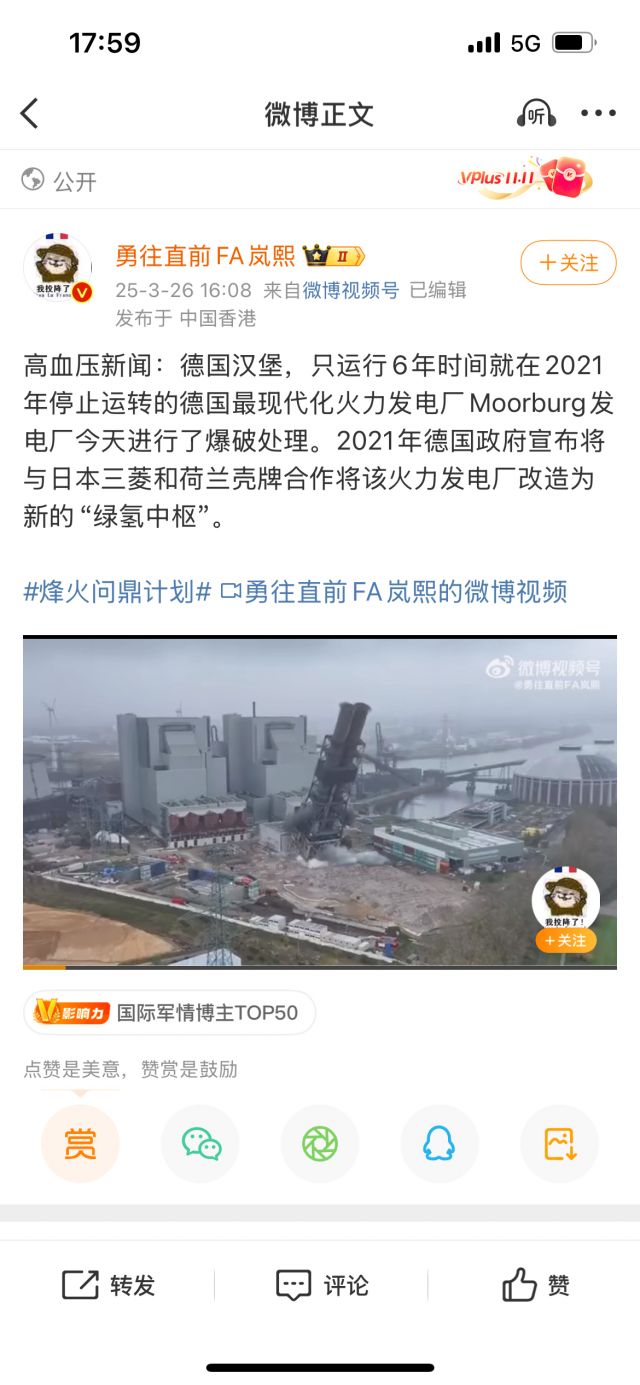Share to WeChat Moments
Image resolution: width=640 pixels, height=1385 pixels.
[320, 1144]
